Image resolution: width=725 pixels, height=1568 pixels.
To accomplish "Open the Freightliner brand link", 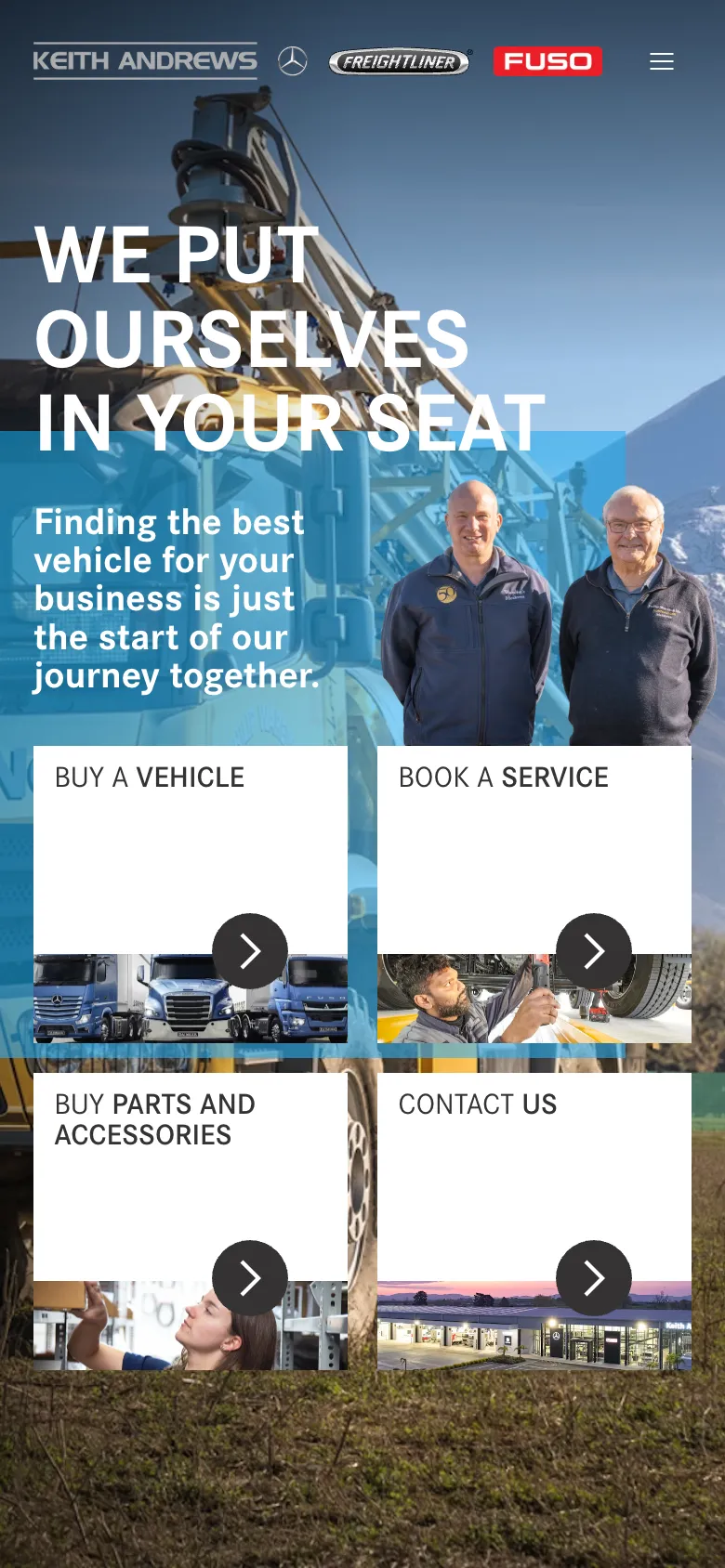I will (400, 61).
